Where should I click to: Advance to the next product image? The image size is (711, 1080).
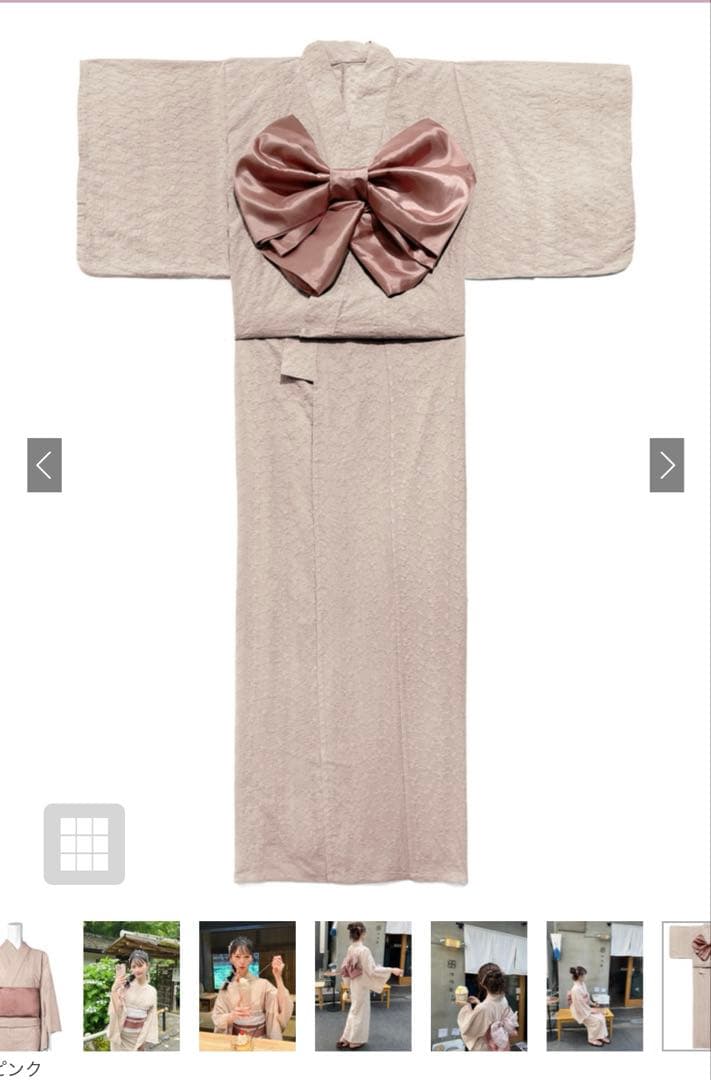point(667,465)
